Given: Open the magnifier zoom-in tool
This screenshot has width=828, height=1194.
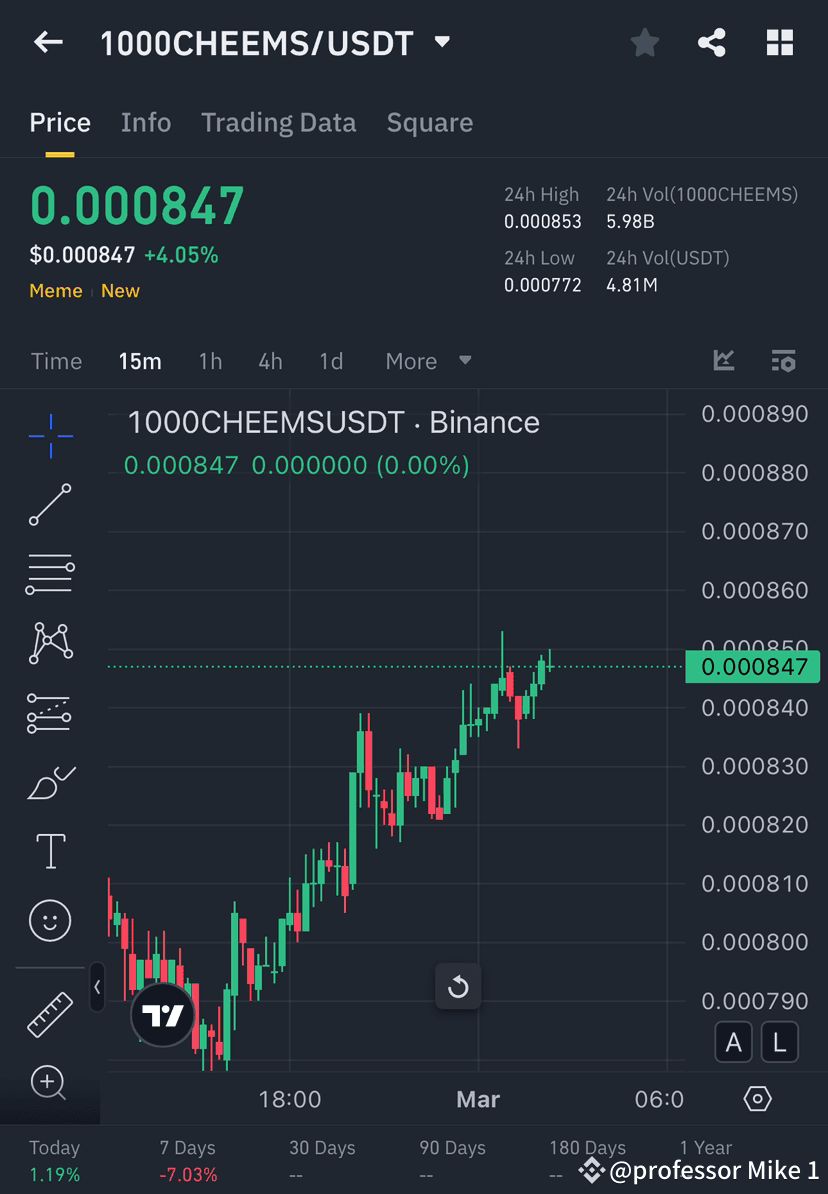Looking at the screenshot, I should pos(50,1083).
